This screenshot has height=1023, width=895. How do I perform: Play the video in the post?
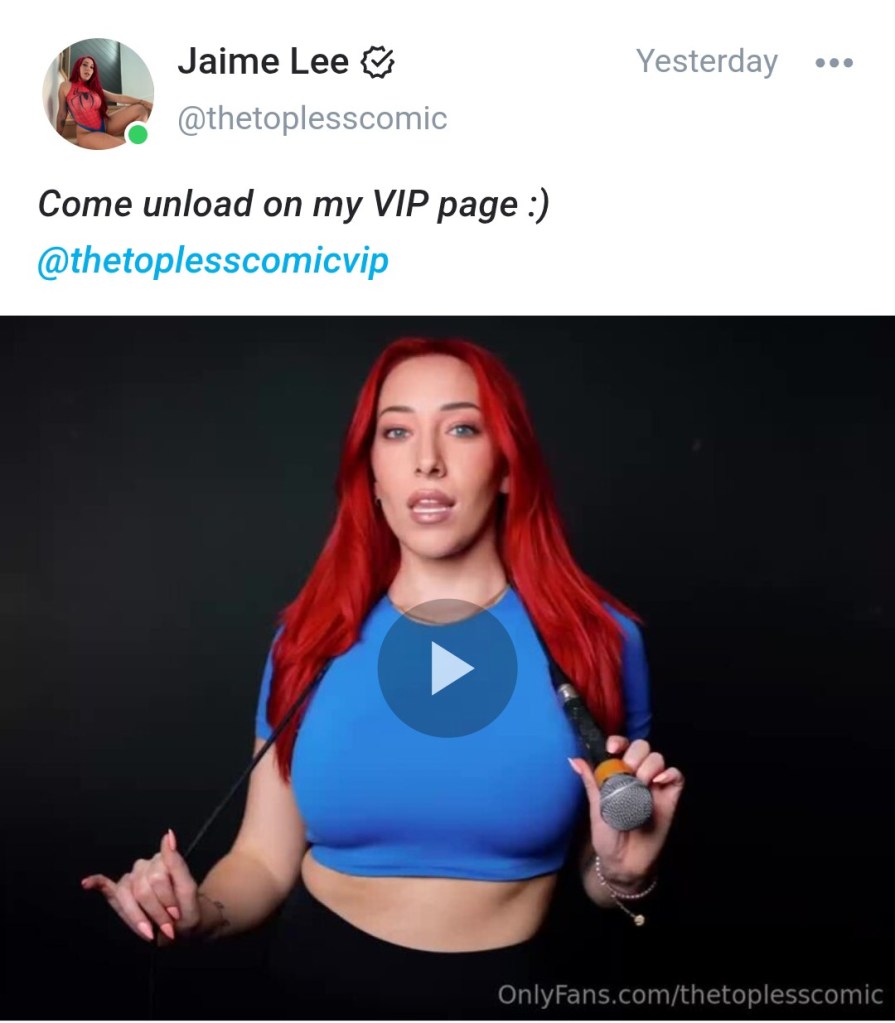point(447,668)
